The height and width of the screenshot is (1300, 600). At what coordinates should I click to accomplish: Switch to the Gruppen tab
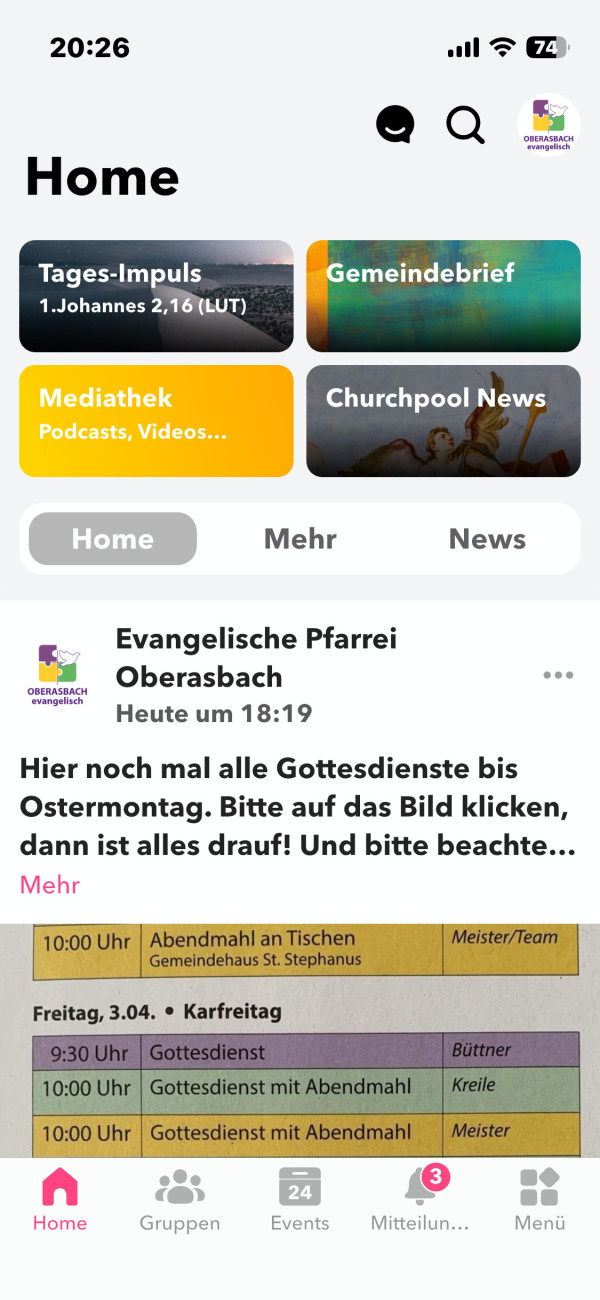click(180, 1200)
